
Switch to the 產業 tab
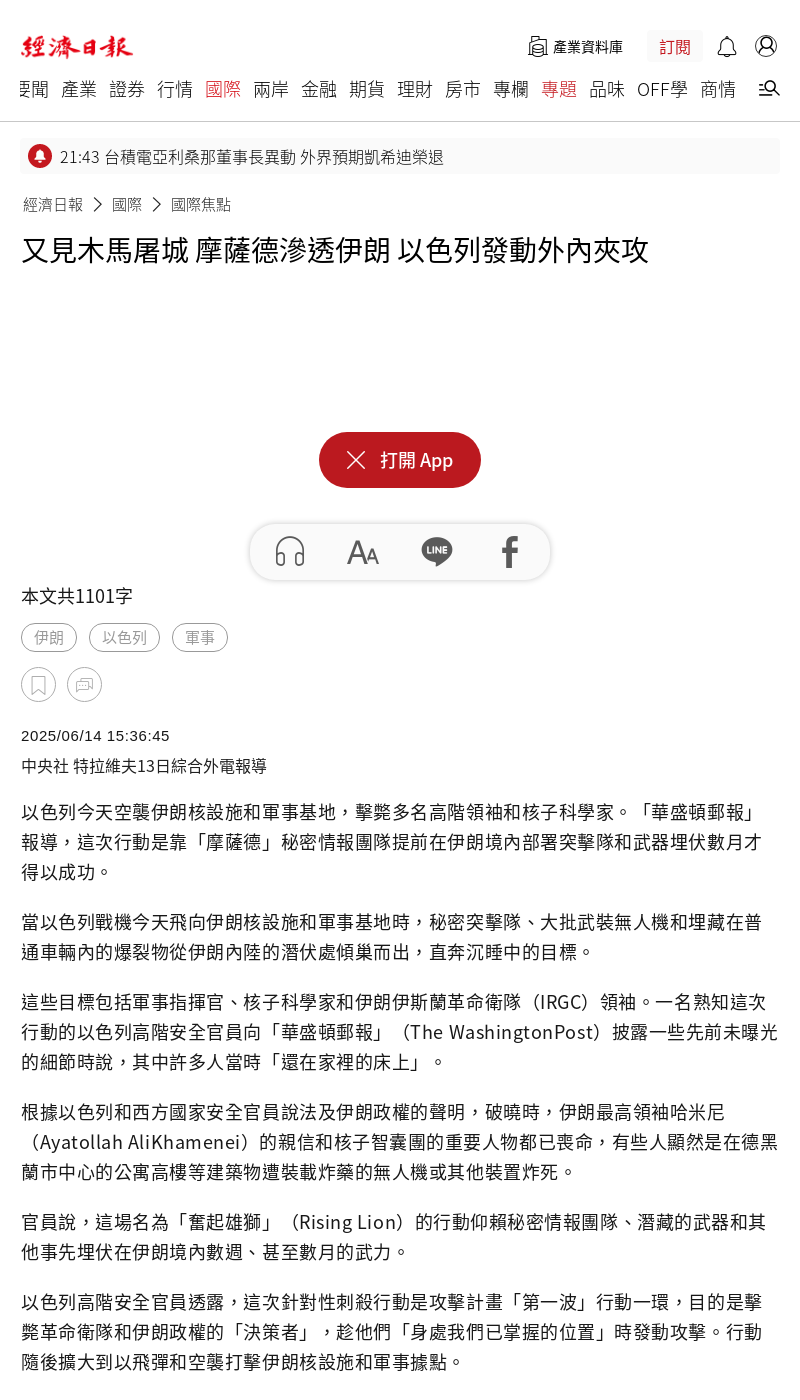coord(79,89)
